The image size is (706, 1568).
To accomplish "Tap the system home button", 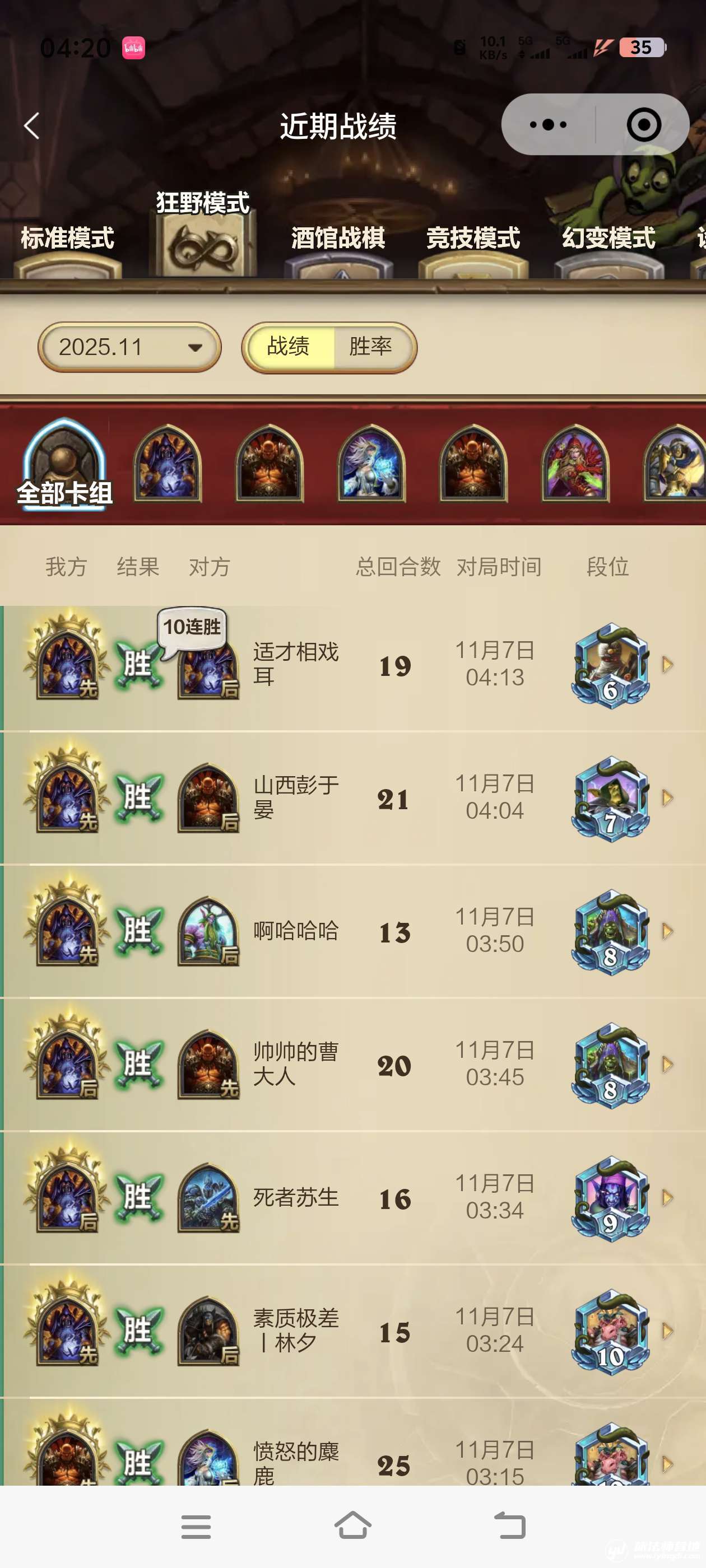I will 352,1527.
